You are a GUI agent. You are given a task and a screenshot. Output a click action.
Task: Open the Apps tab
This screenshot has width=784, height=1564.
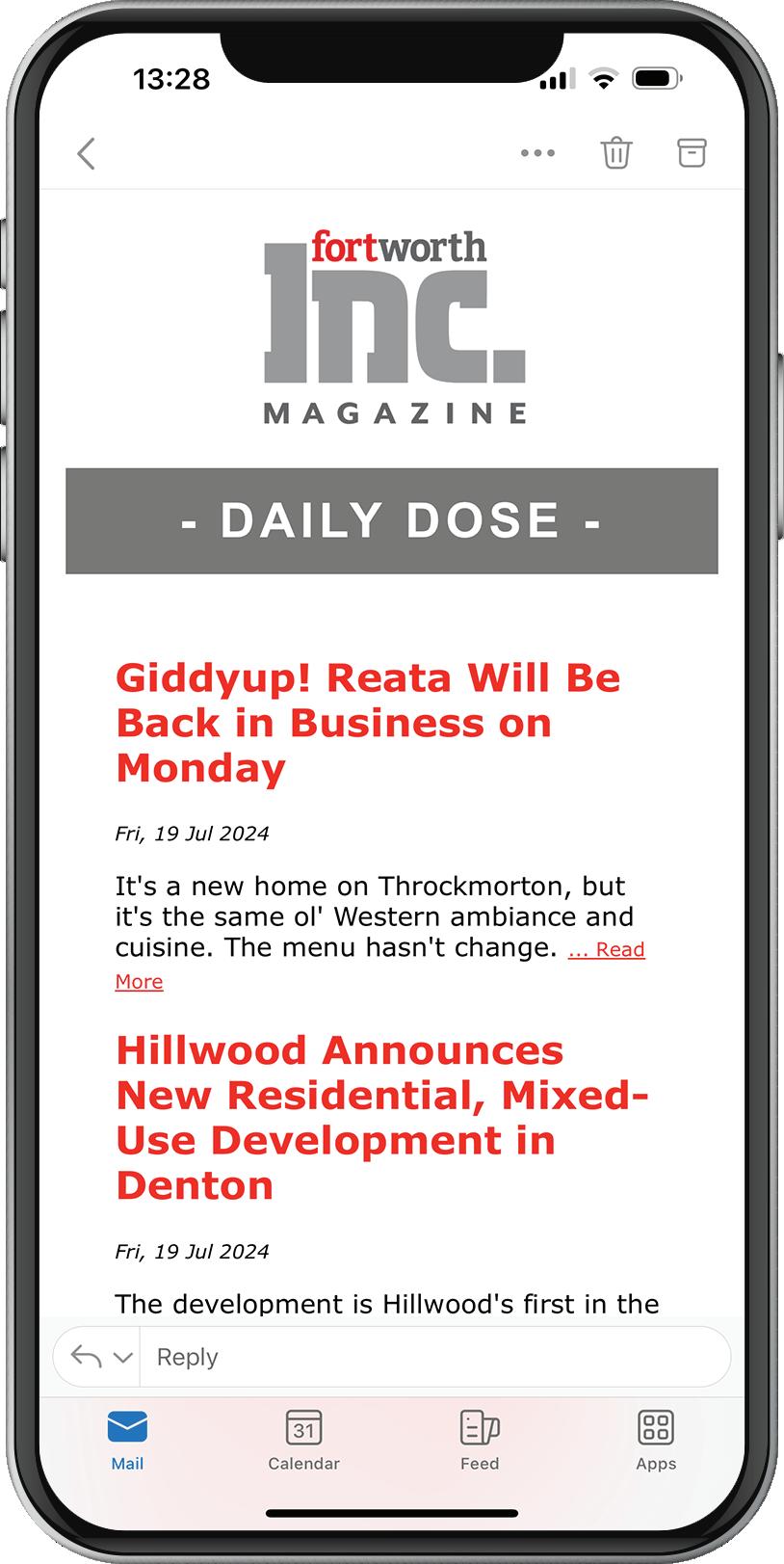click(x=656, y=1441)
